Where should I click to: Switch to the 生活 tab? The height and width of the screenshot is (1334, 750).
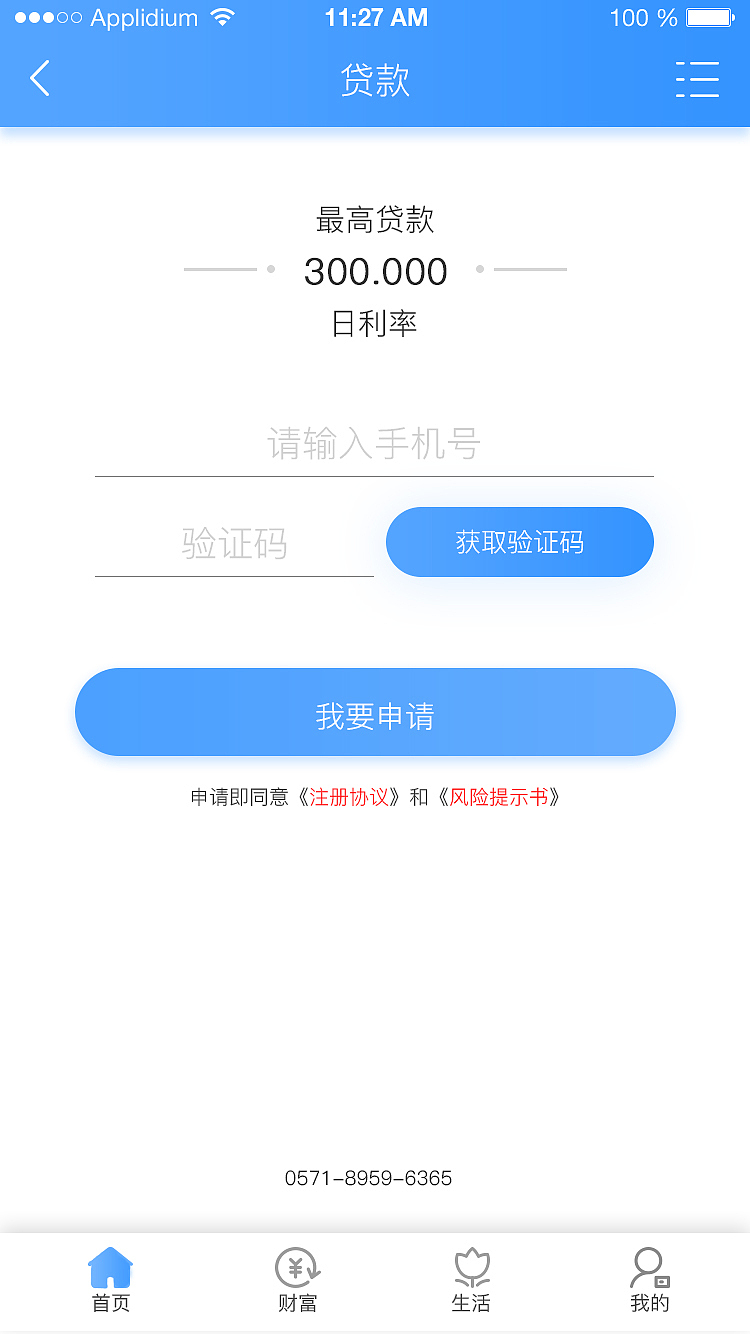tap(472, 1283)
